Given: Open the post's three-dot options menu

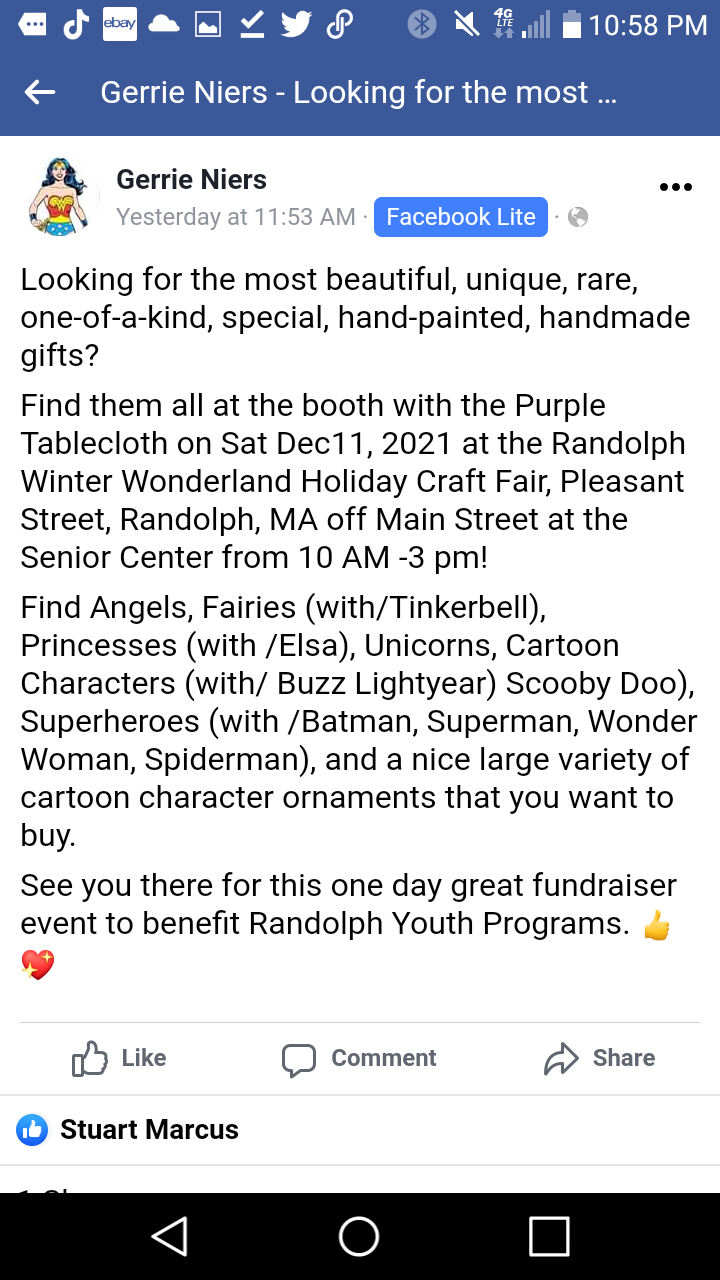Looking at the screenshot, I should pos(676,187).
